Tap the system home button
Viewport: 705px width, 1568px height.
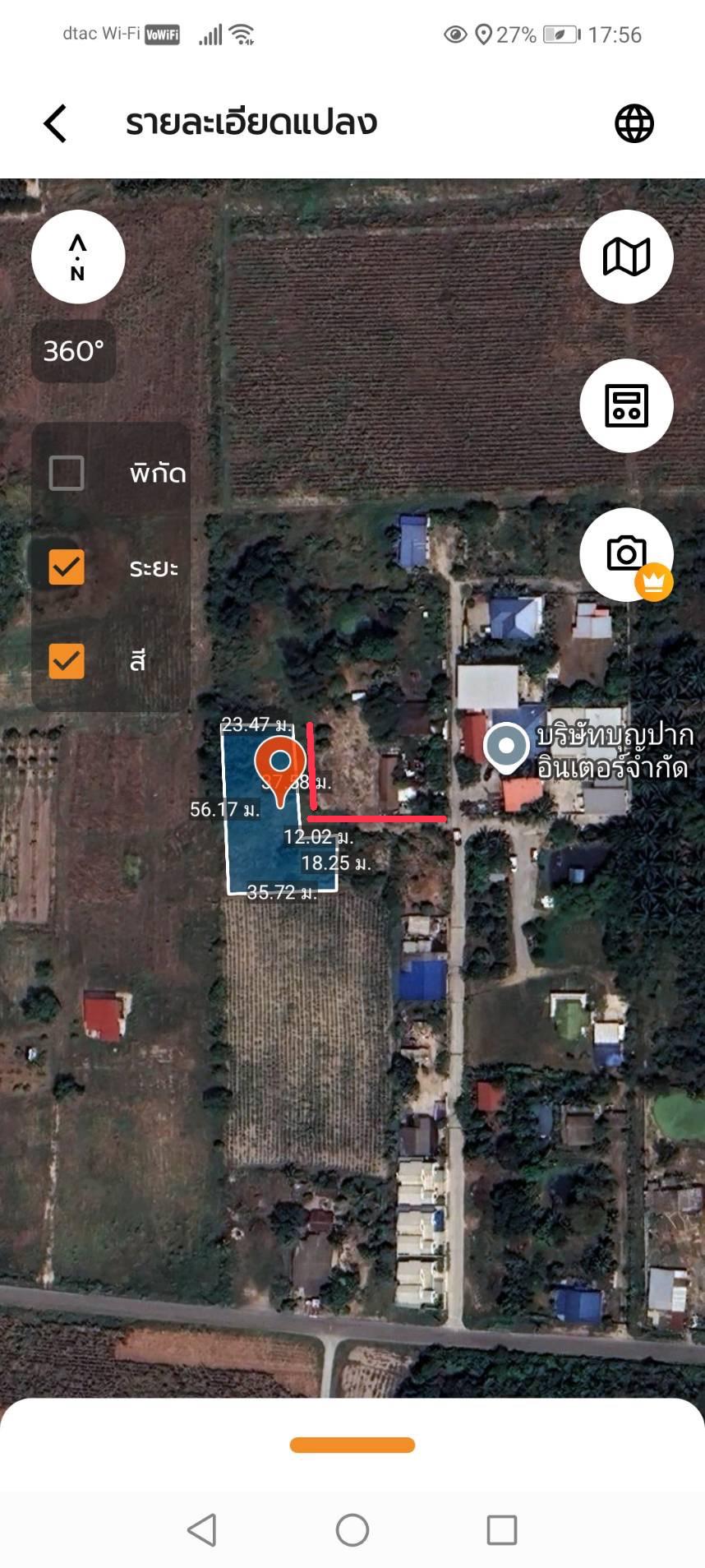tap(352, 1530)
